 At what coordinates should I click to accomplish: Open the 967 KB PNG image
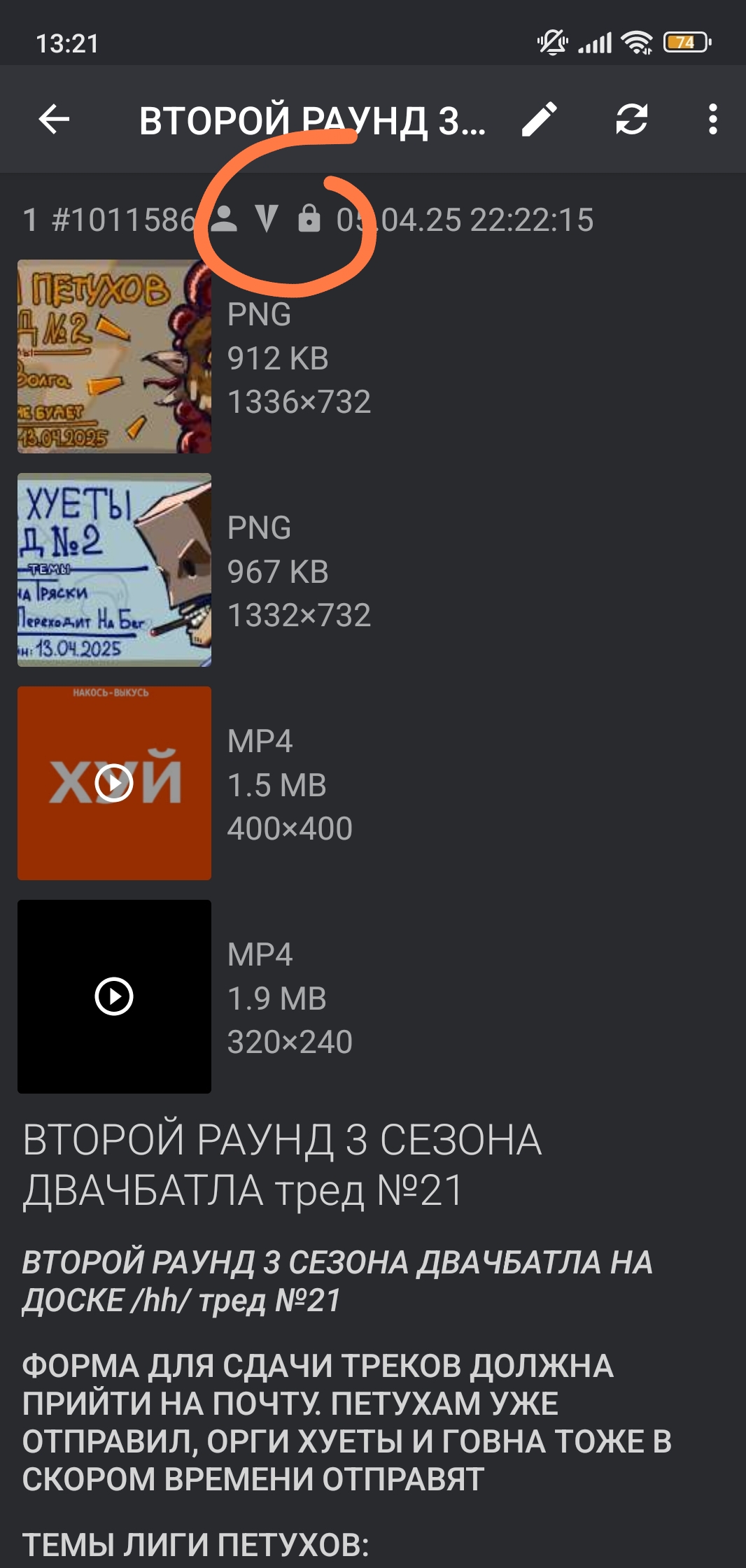point(114,570)
